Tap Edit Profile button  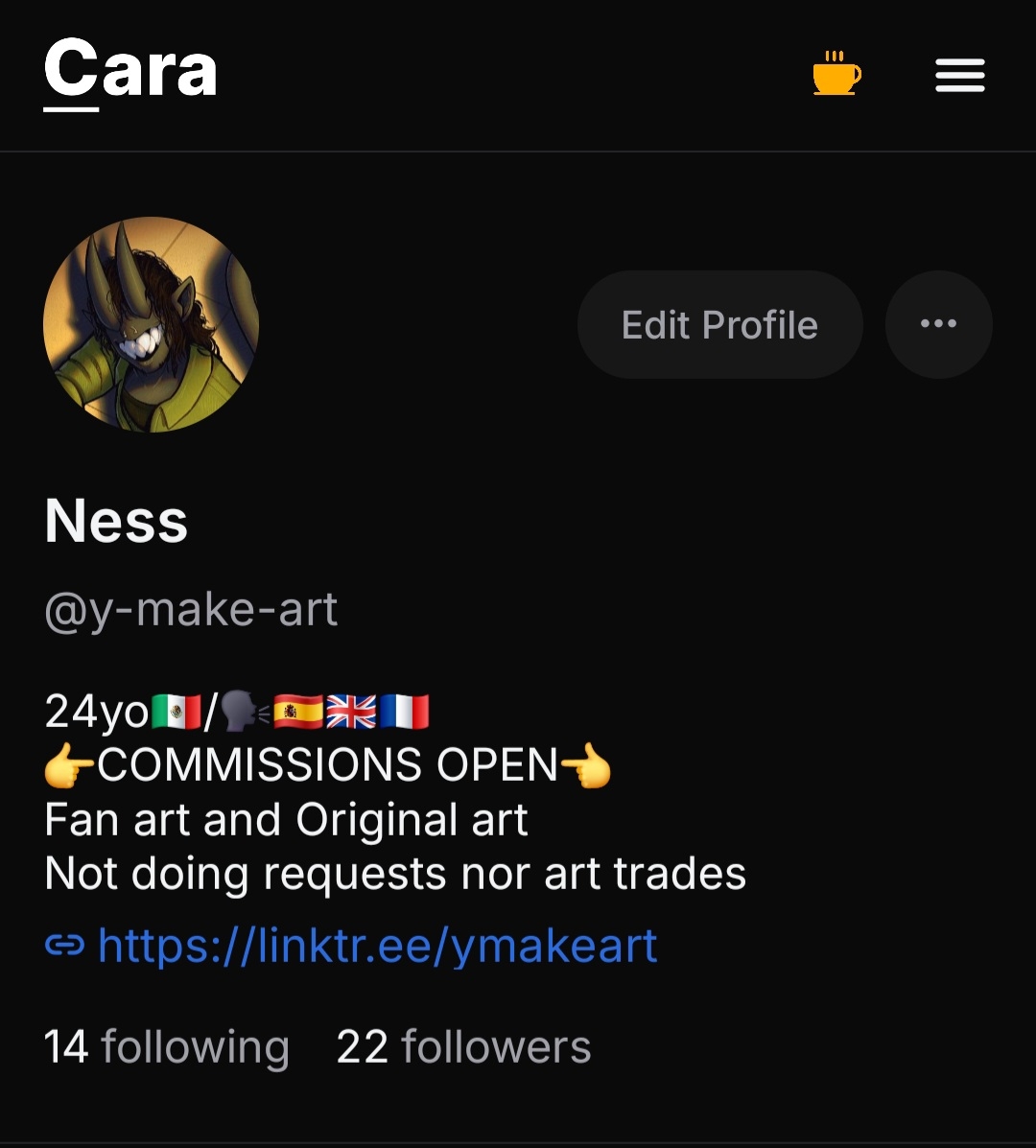(x=719, y=324)
